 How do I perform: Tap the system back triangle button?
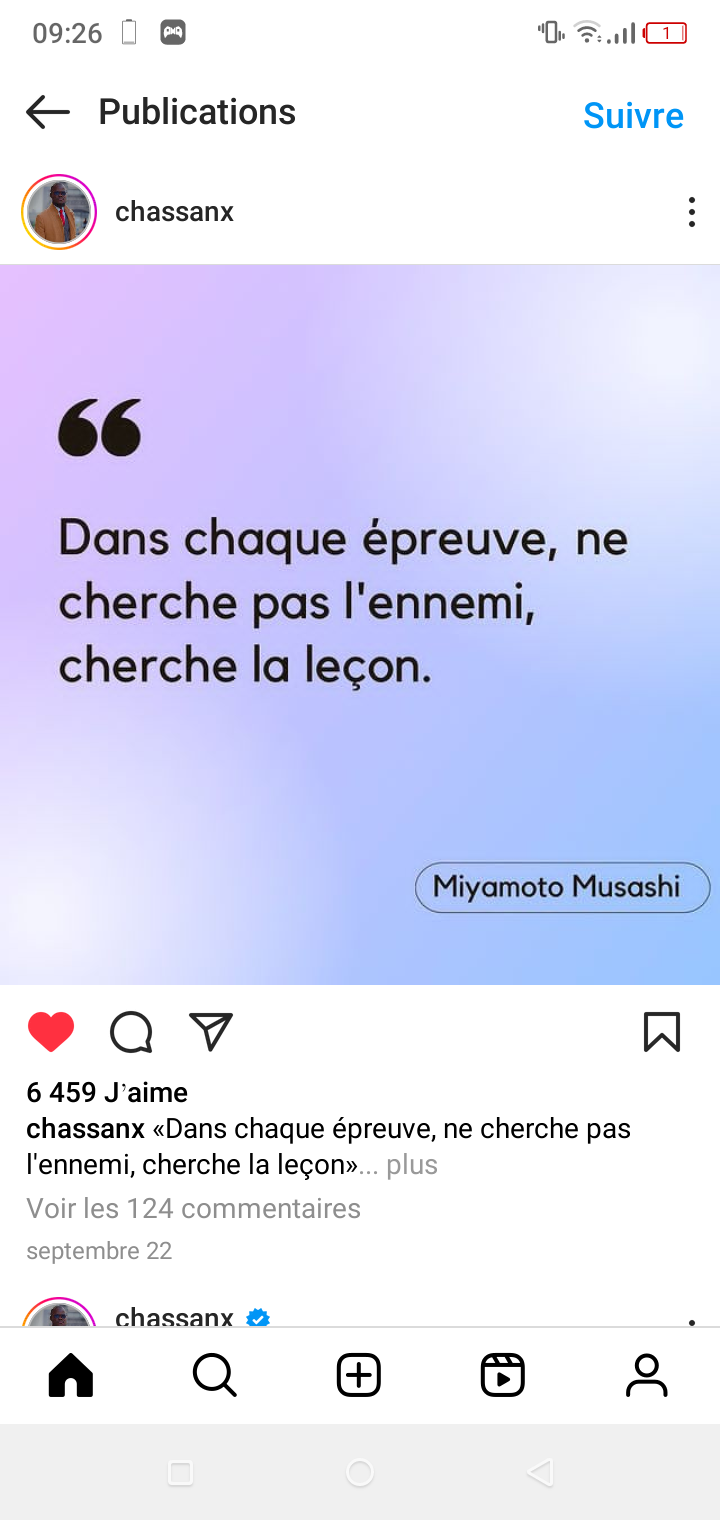pos(540,1472)
